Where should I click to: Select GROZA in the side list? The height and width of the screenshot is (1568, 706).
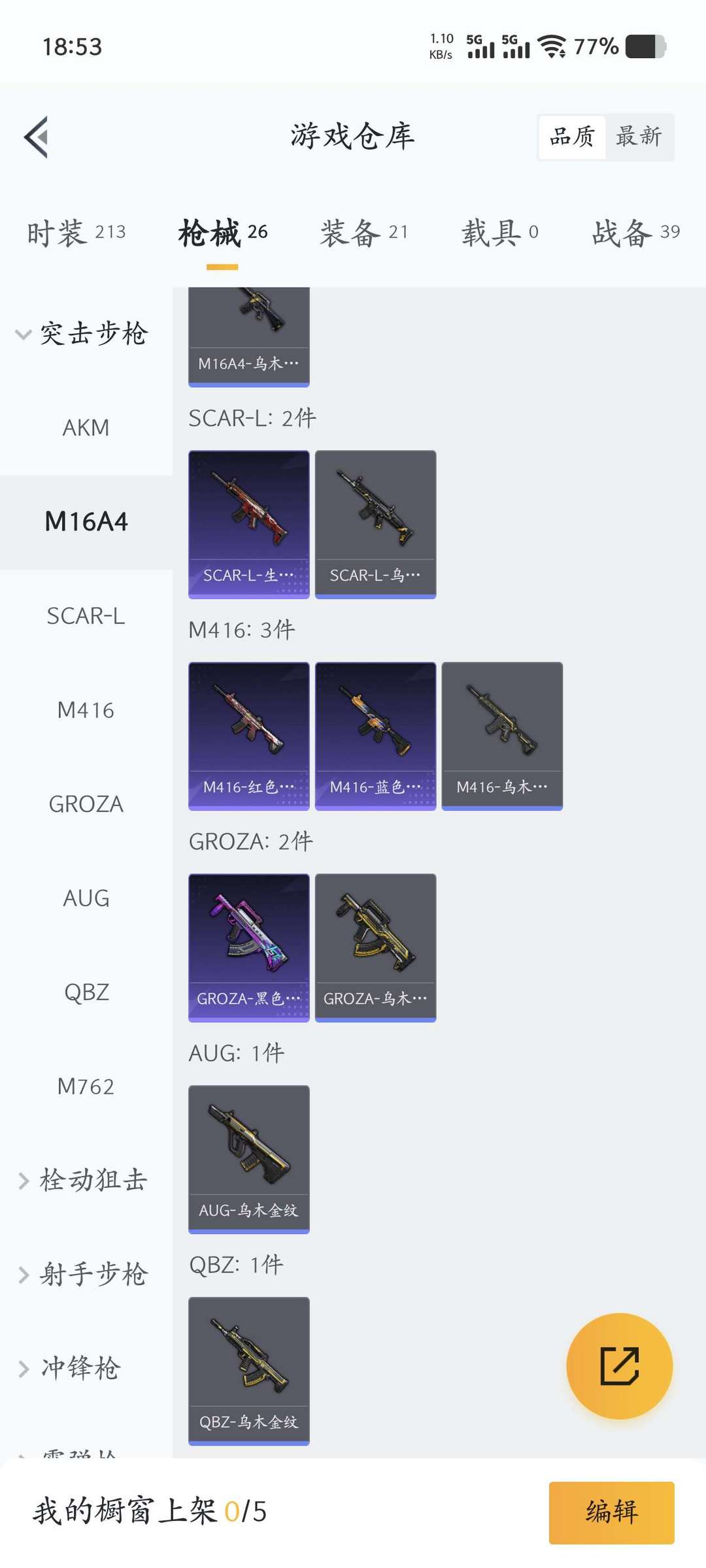tap(86, 804)
